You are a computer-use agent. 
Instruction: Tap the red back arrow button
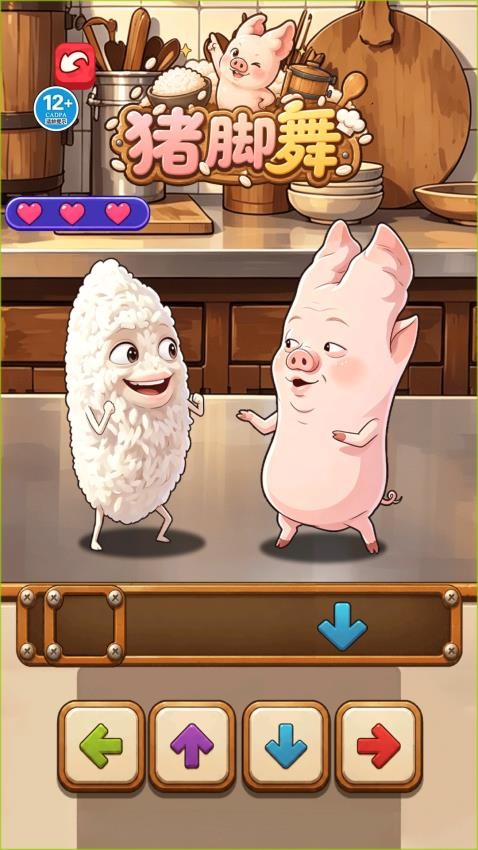point(75,66)
